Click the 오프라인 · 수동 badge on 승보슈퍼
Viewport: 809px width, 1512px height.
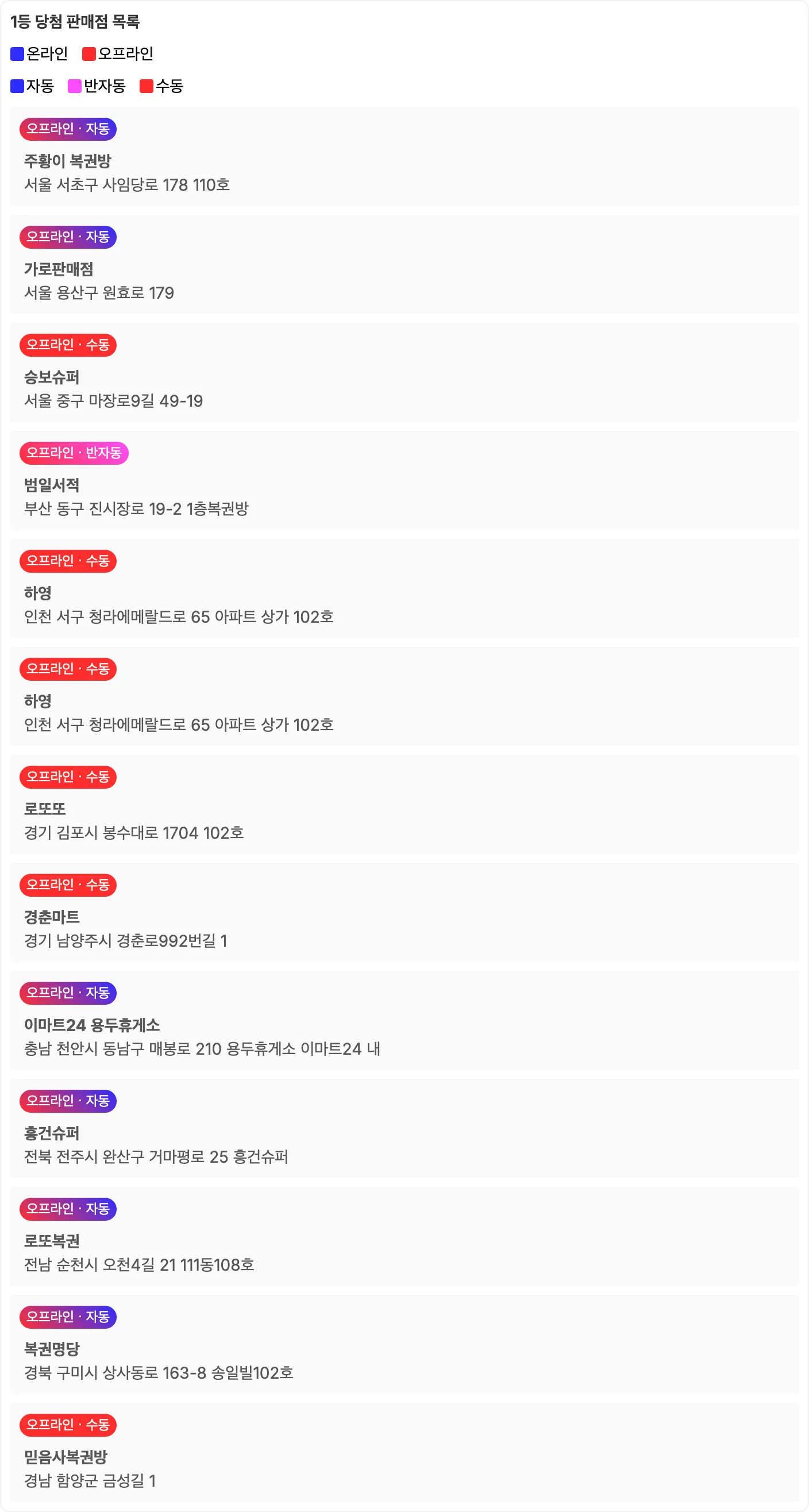68,345
